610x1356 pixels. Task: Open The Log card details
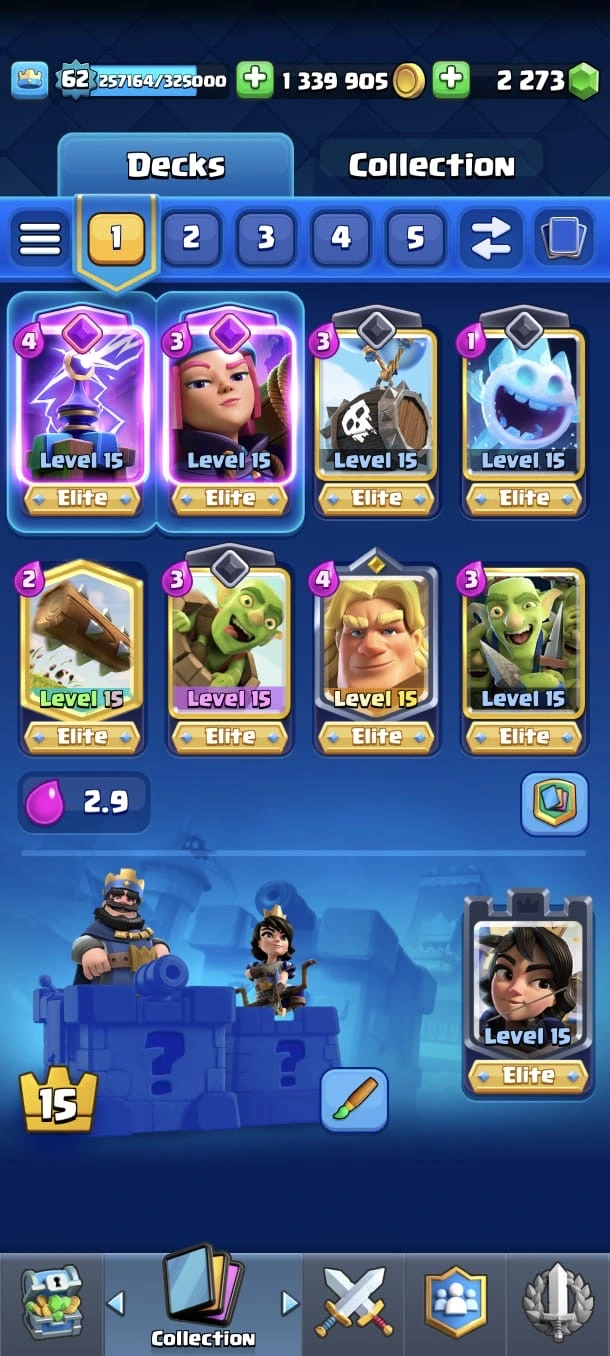click(x=82, y=650)
